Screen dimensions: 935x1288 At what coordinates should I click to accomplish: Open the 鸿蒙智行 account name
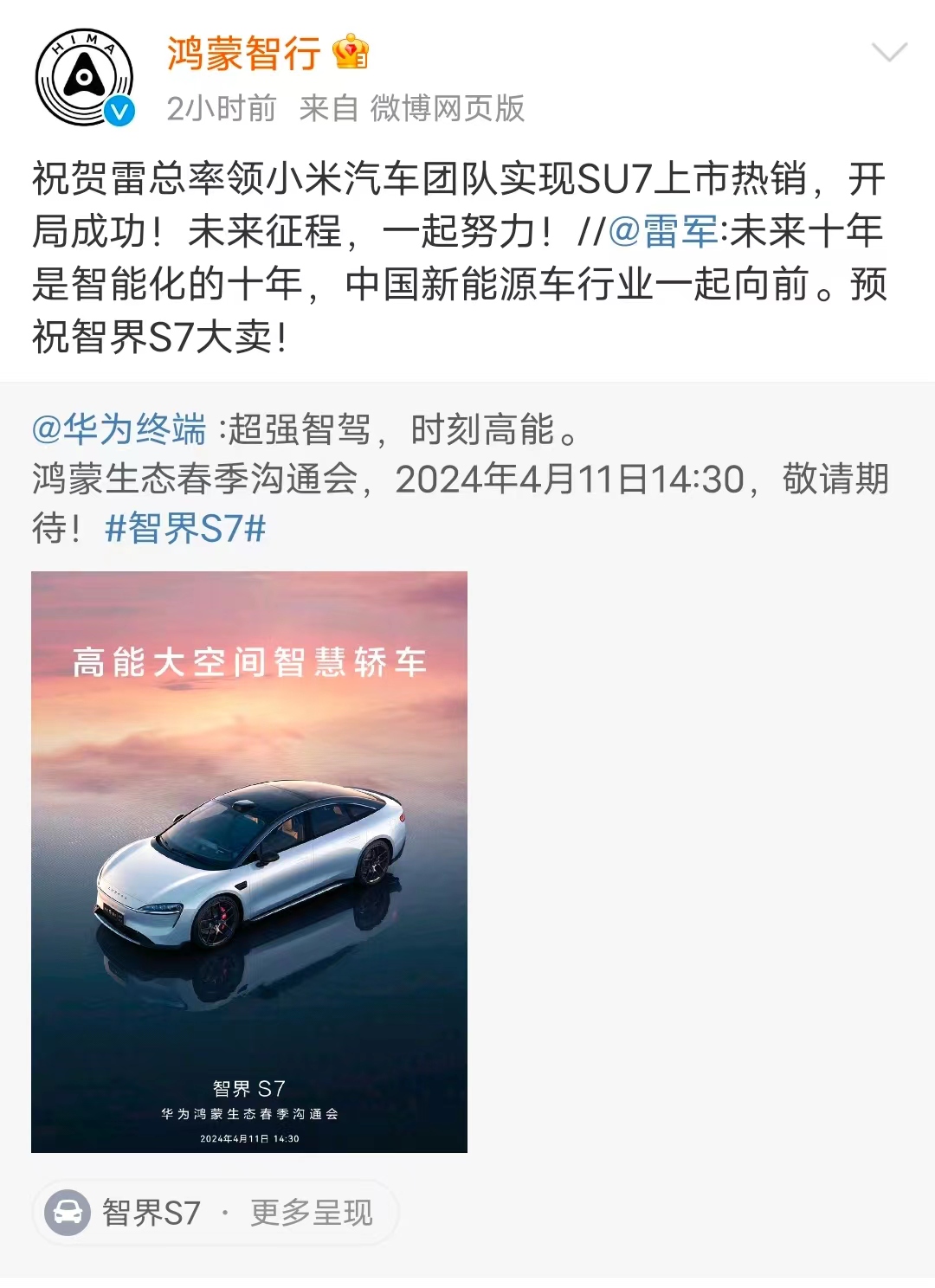(244, 54)
